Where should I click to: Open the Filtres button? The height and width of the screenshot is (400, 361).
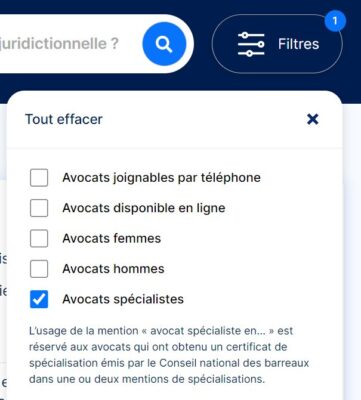coord(277,44)
